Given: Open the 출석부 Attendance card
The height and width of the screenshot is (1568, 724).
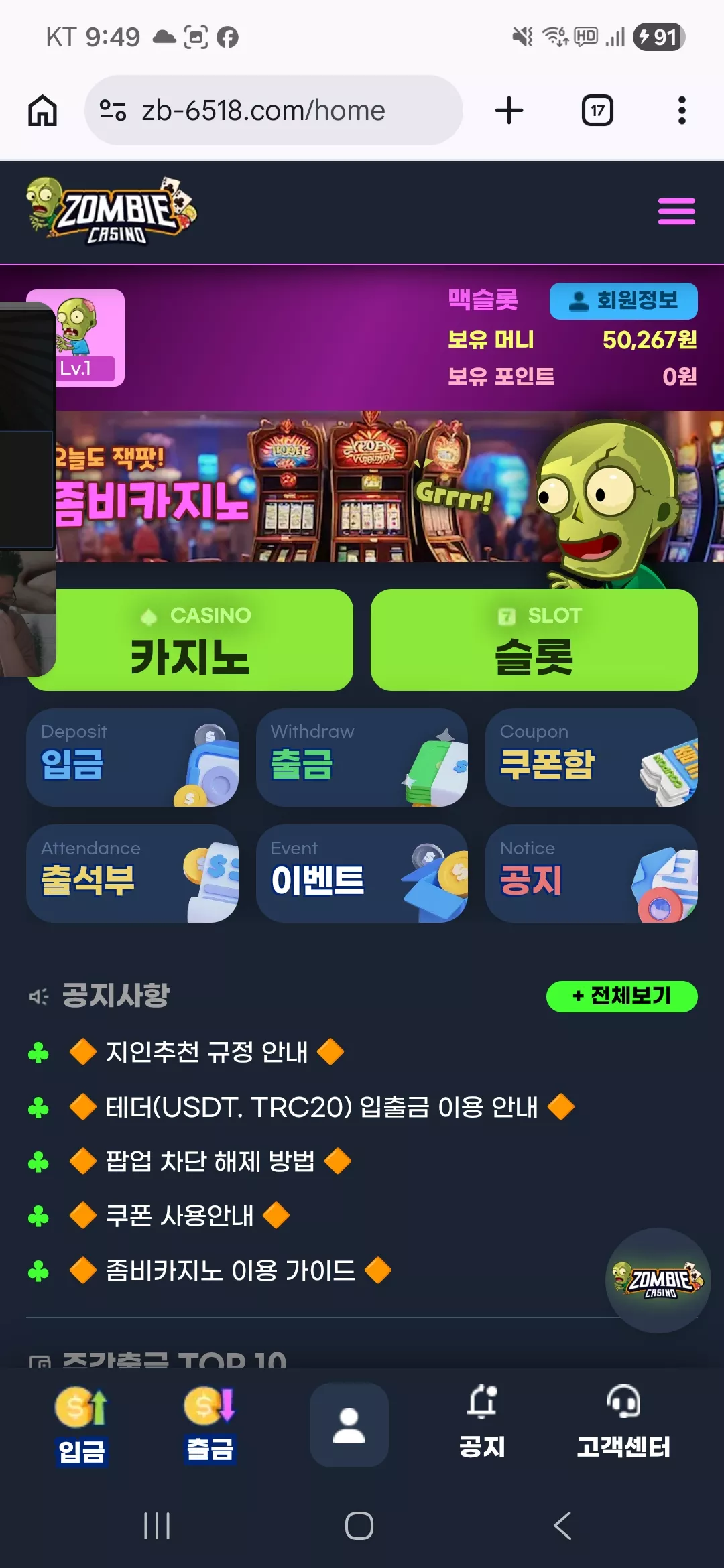Looking at the screenshot, I should 133,874.
